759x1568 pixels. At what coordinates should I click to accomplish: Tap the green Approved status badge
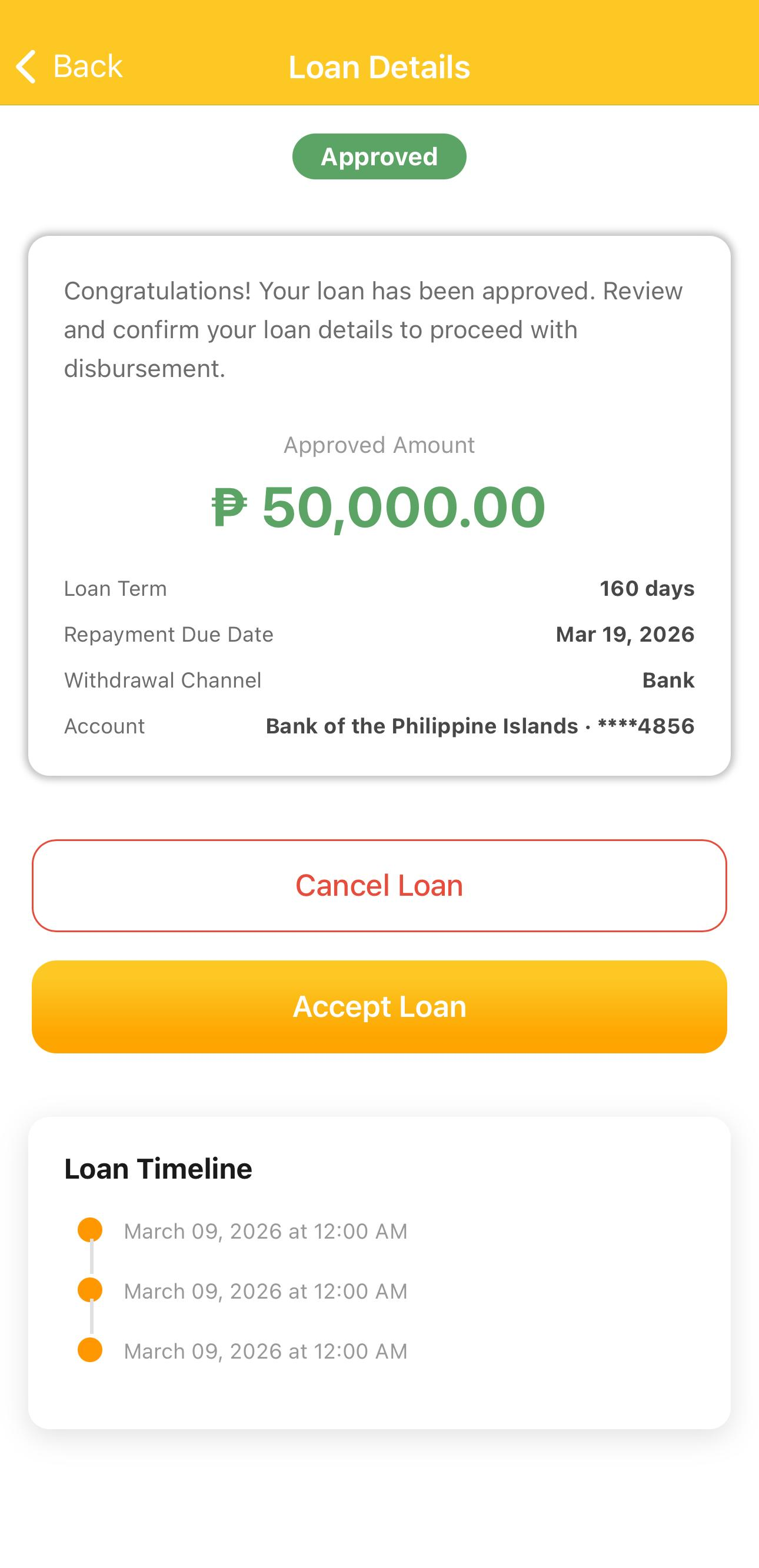click(379, 156)
